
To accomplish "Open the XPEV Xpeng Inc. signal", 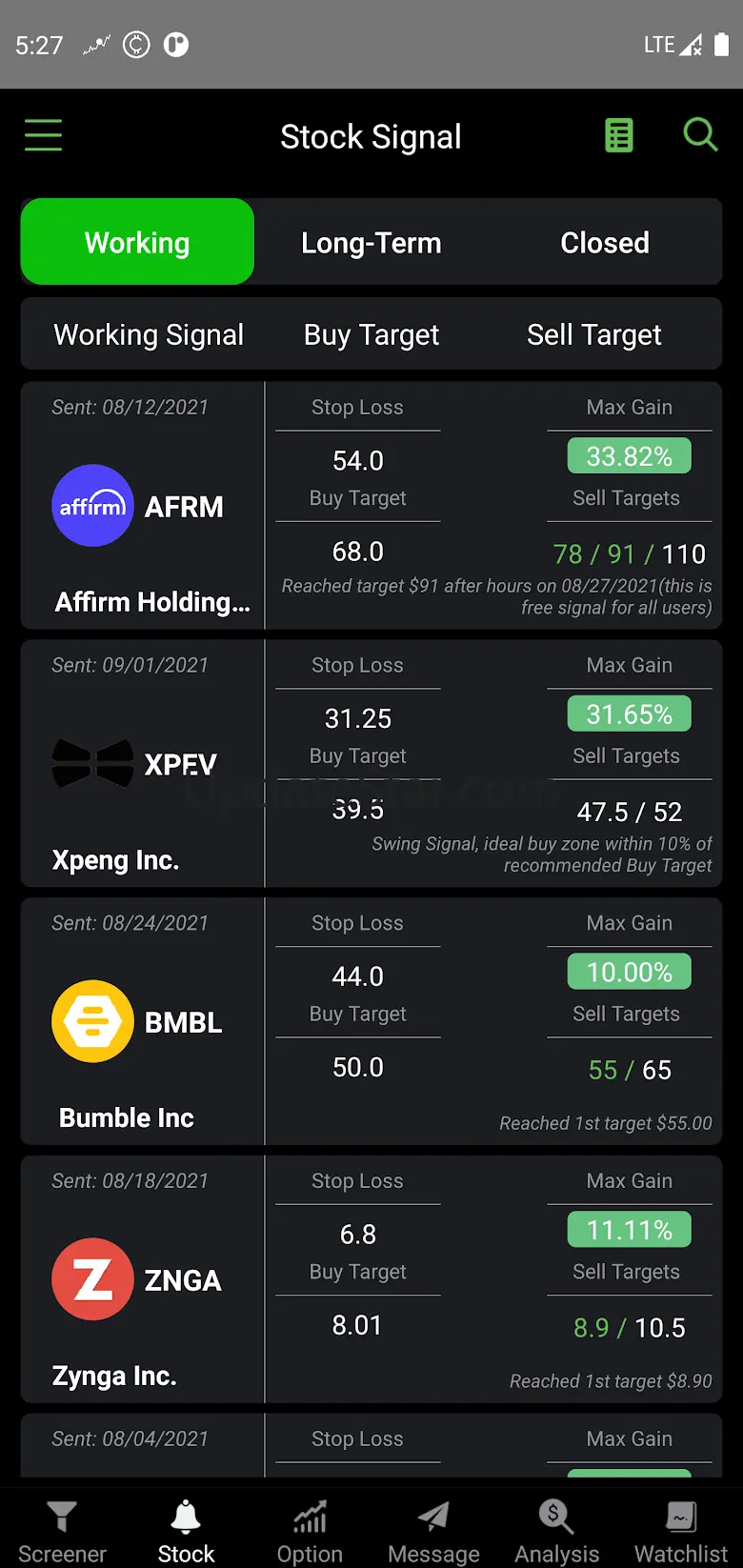I will (371, 764).
